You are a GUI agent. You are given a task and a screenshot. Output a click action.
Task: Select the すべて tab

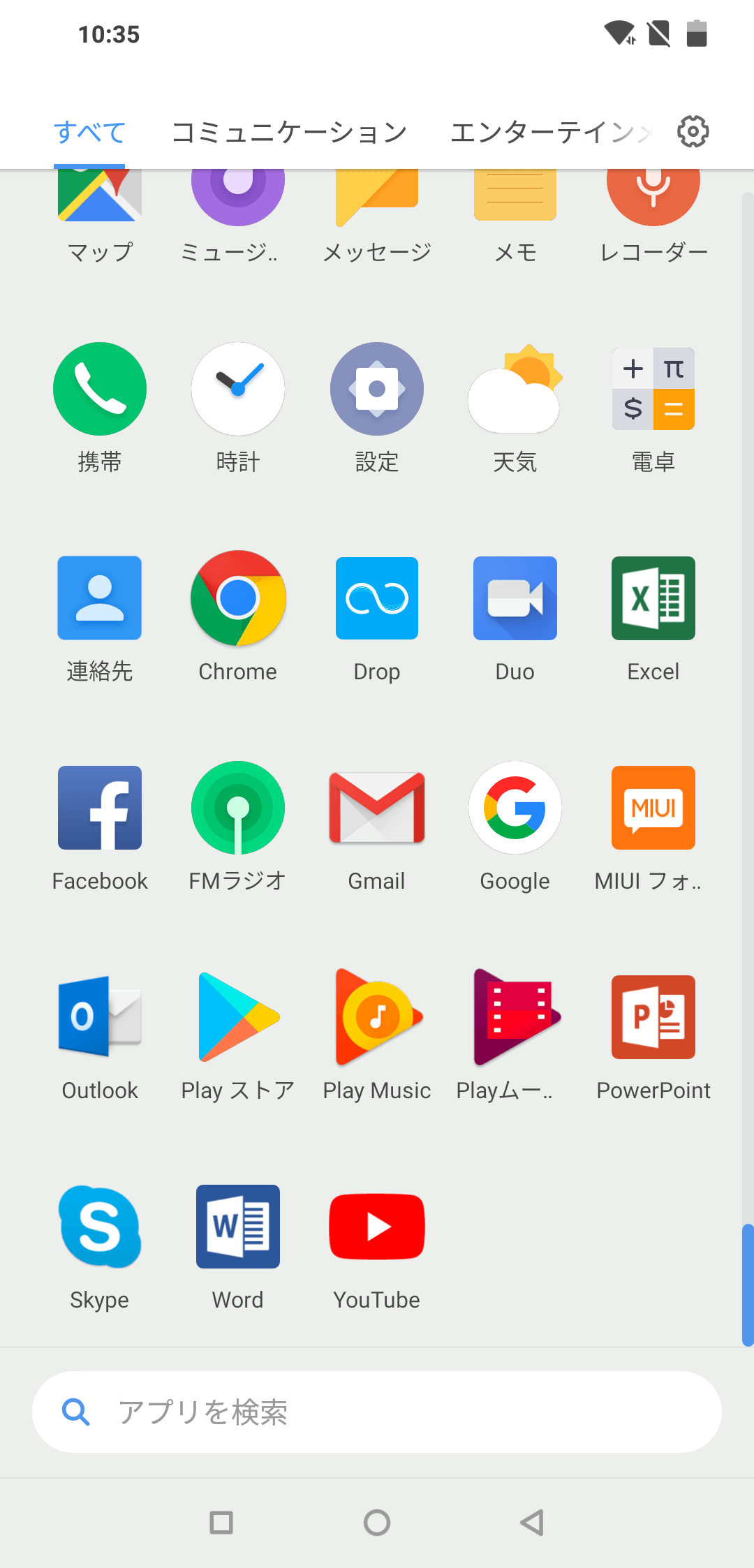tap(89, 132)
